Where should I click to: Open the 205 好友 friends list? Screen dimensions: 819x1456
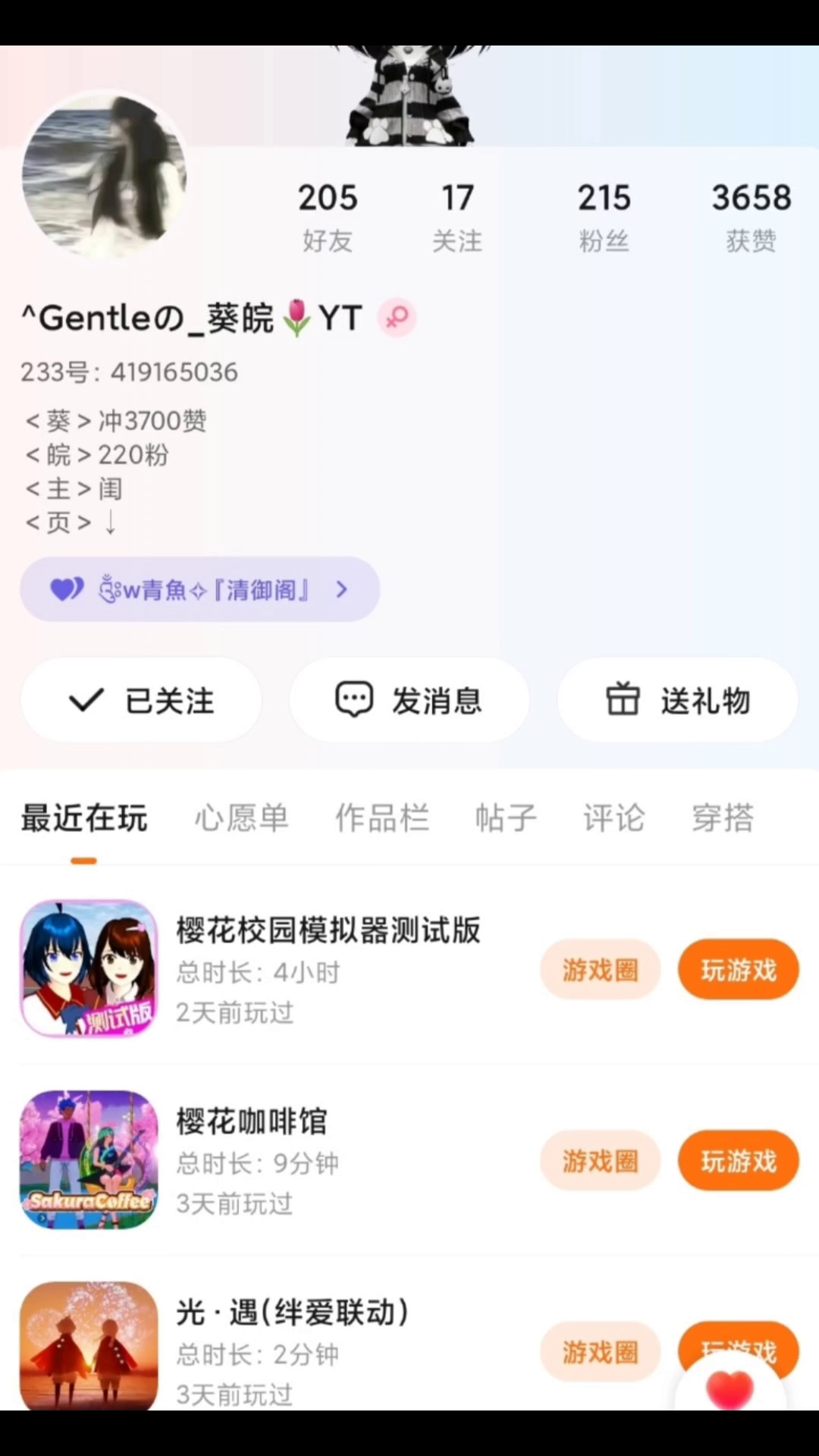pyautogui.click(x=327, y=216)
